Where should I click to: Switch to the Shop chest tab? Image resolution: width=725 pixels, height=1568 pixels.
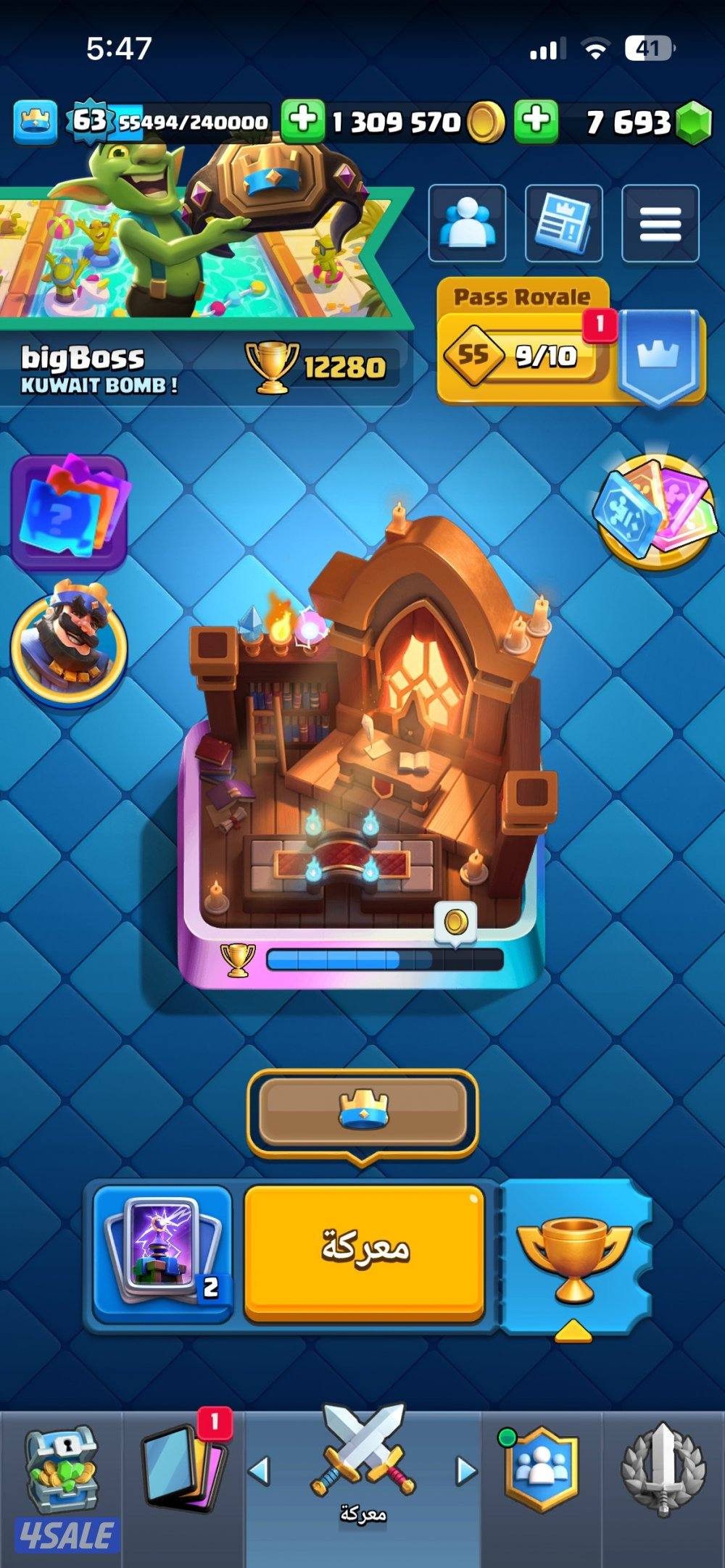point(61,1485)
